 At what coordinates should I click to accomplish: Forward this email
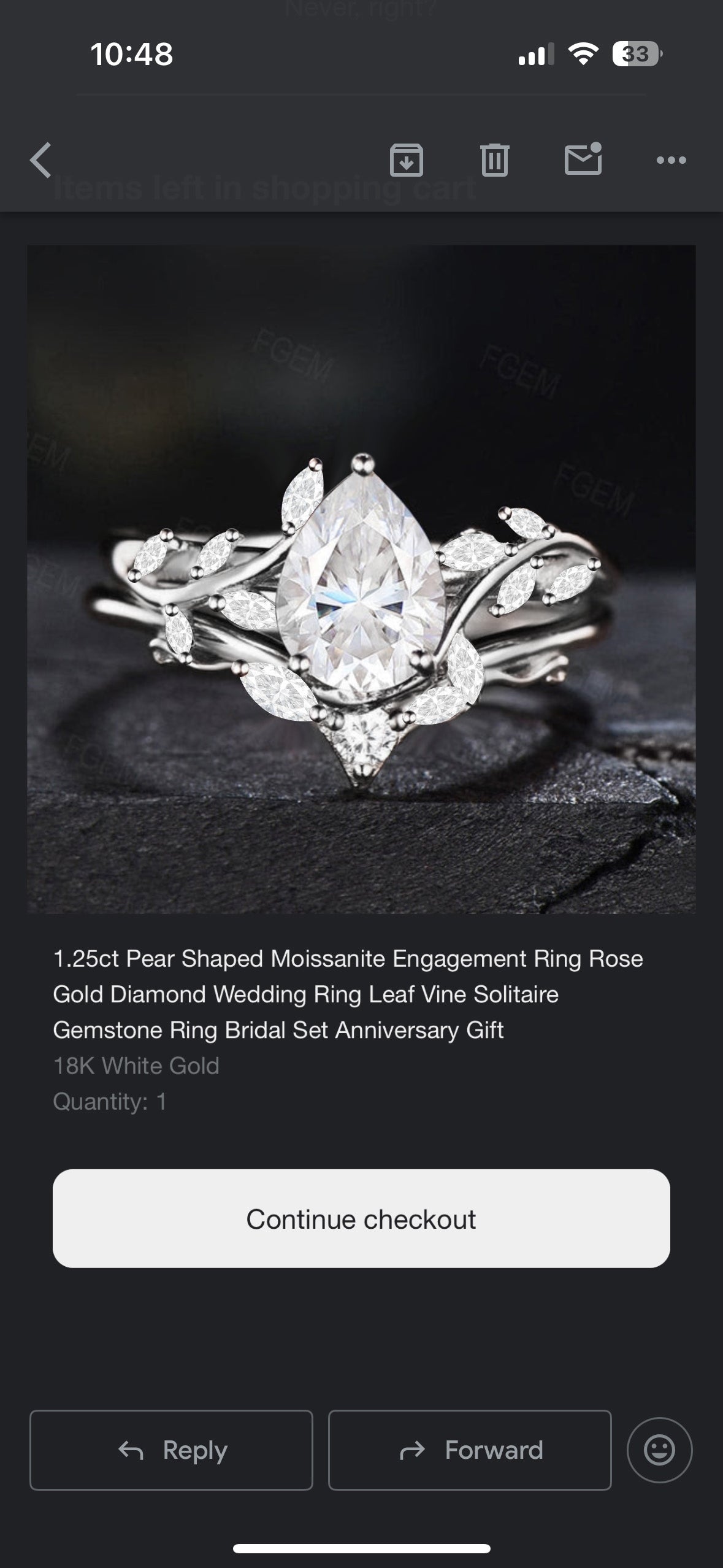[x=470, y=1450]
